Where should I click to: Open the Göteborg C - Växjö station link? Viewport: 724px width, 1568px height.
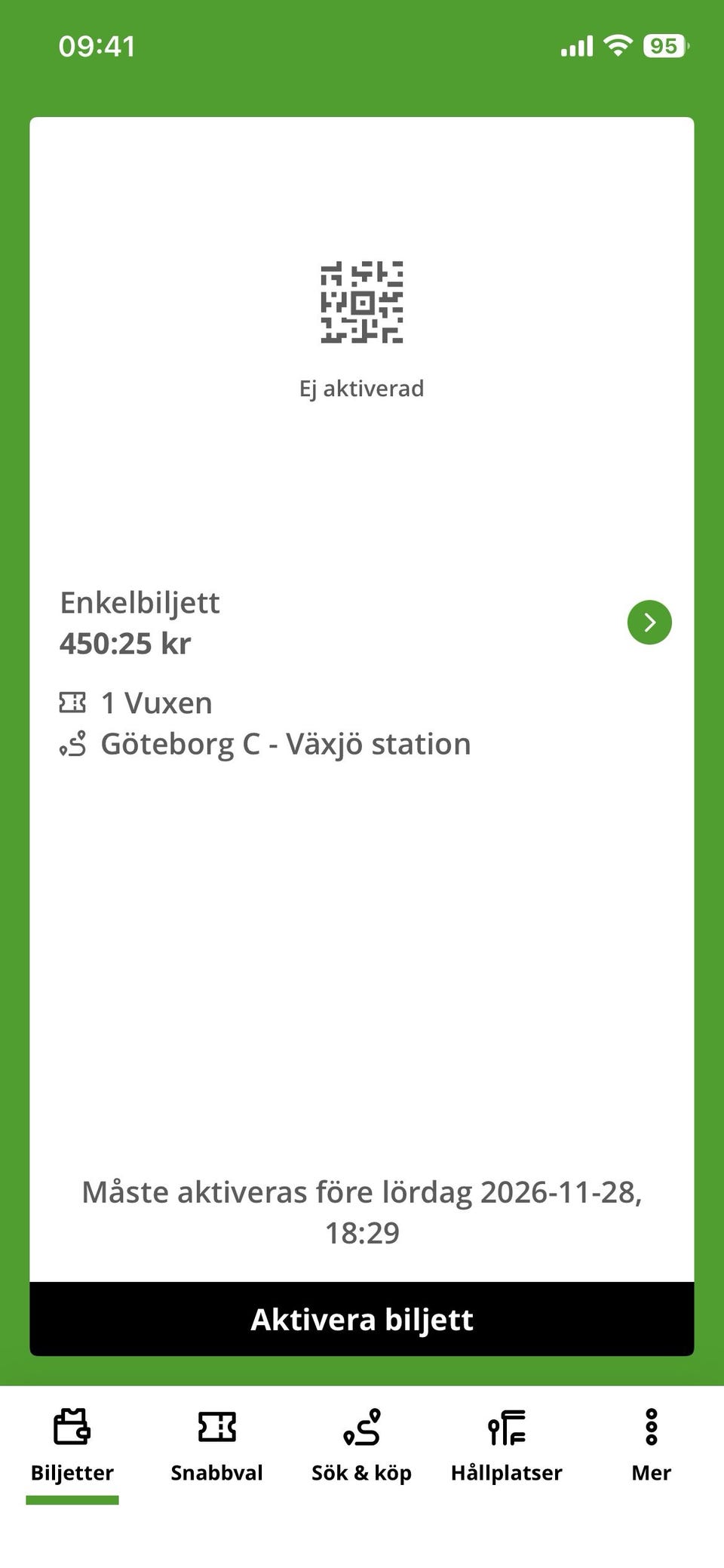287,743
